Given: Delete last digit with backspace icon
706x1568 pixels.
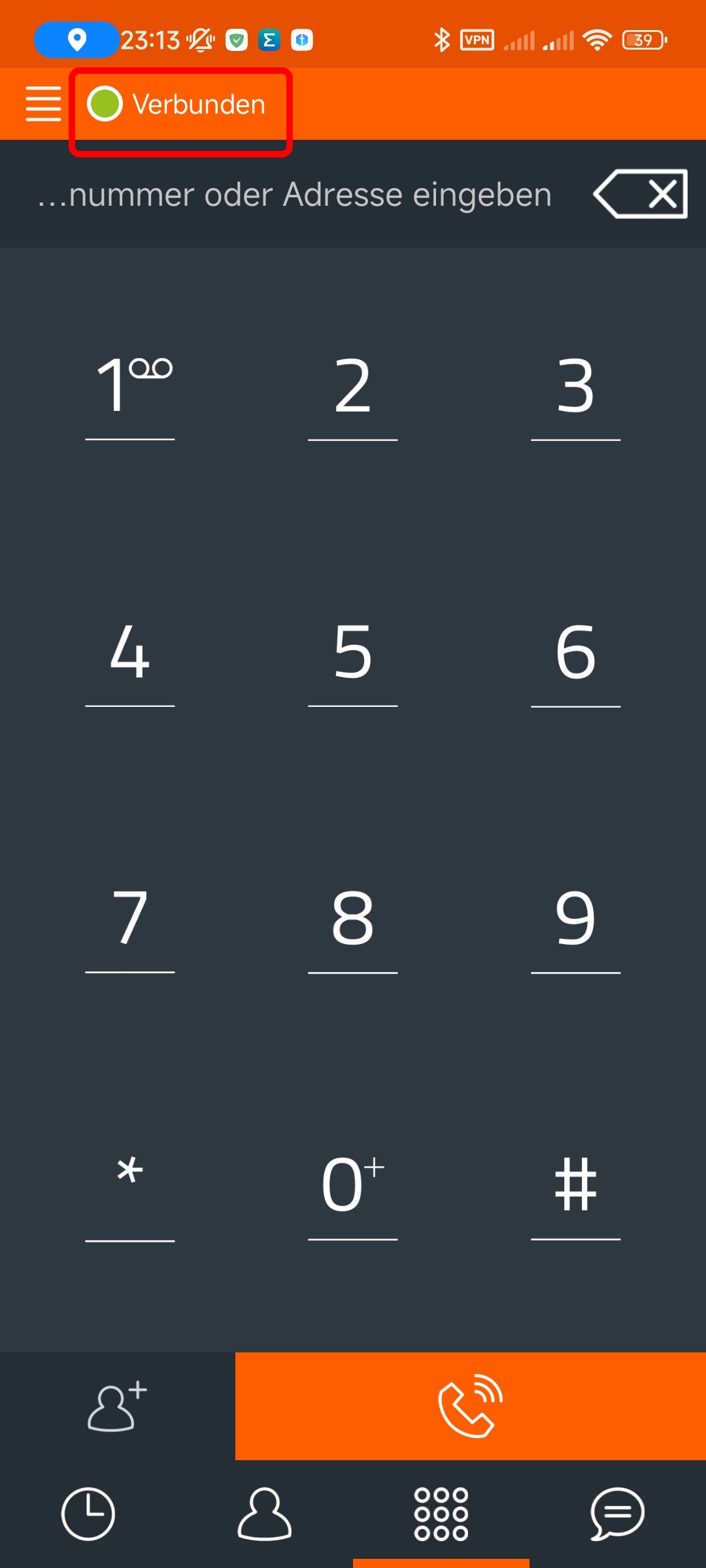Looking at the screenshot, I should [x=640, y=194].
